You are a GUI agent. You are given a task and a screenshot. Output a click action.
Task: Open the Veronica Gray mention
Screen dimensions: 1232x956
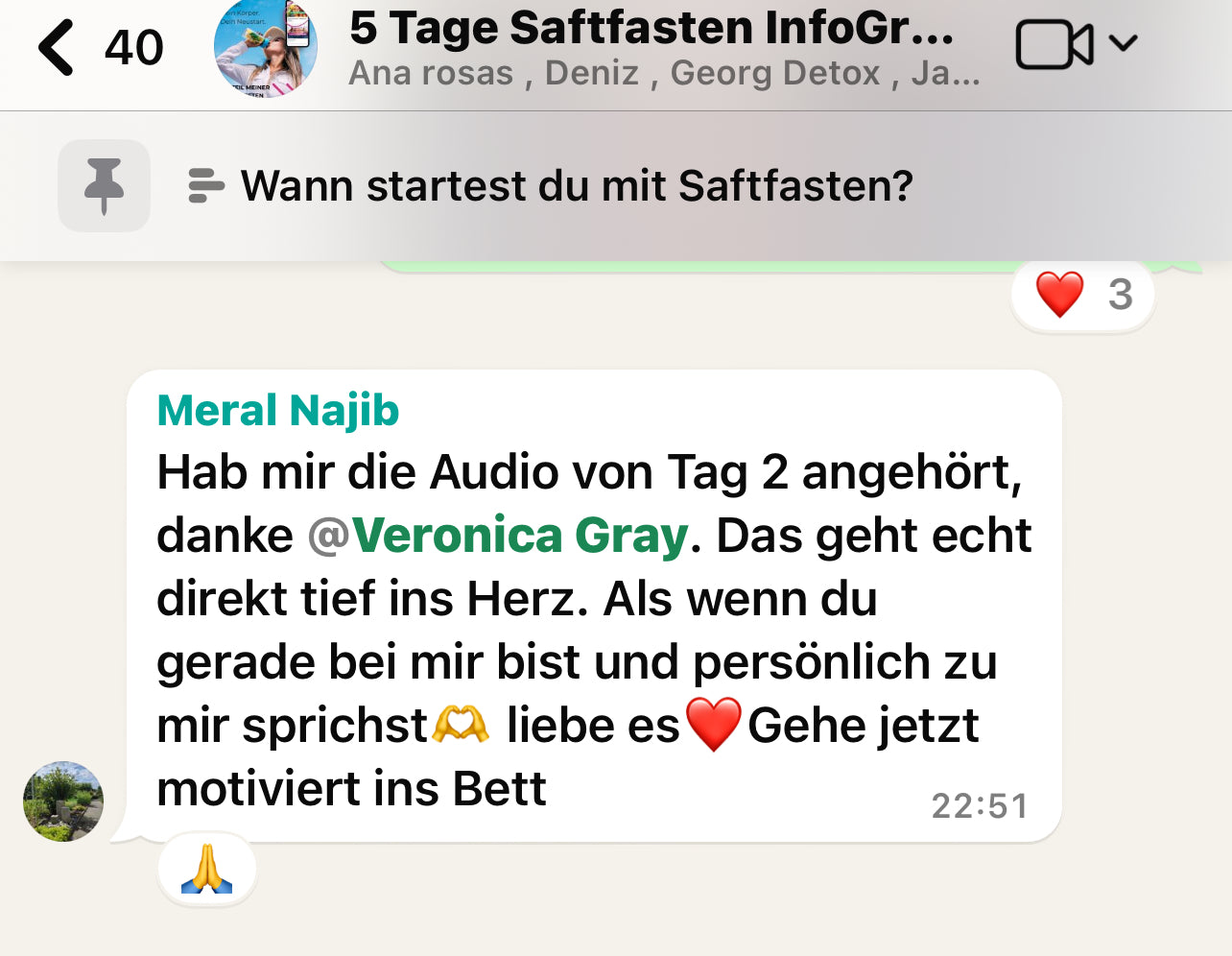click(519, 535)
